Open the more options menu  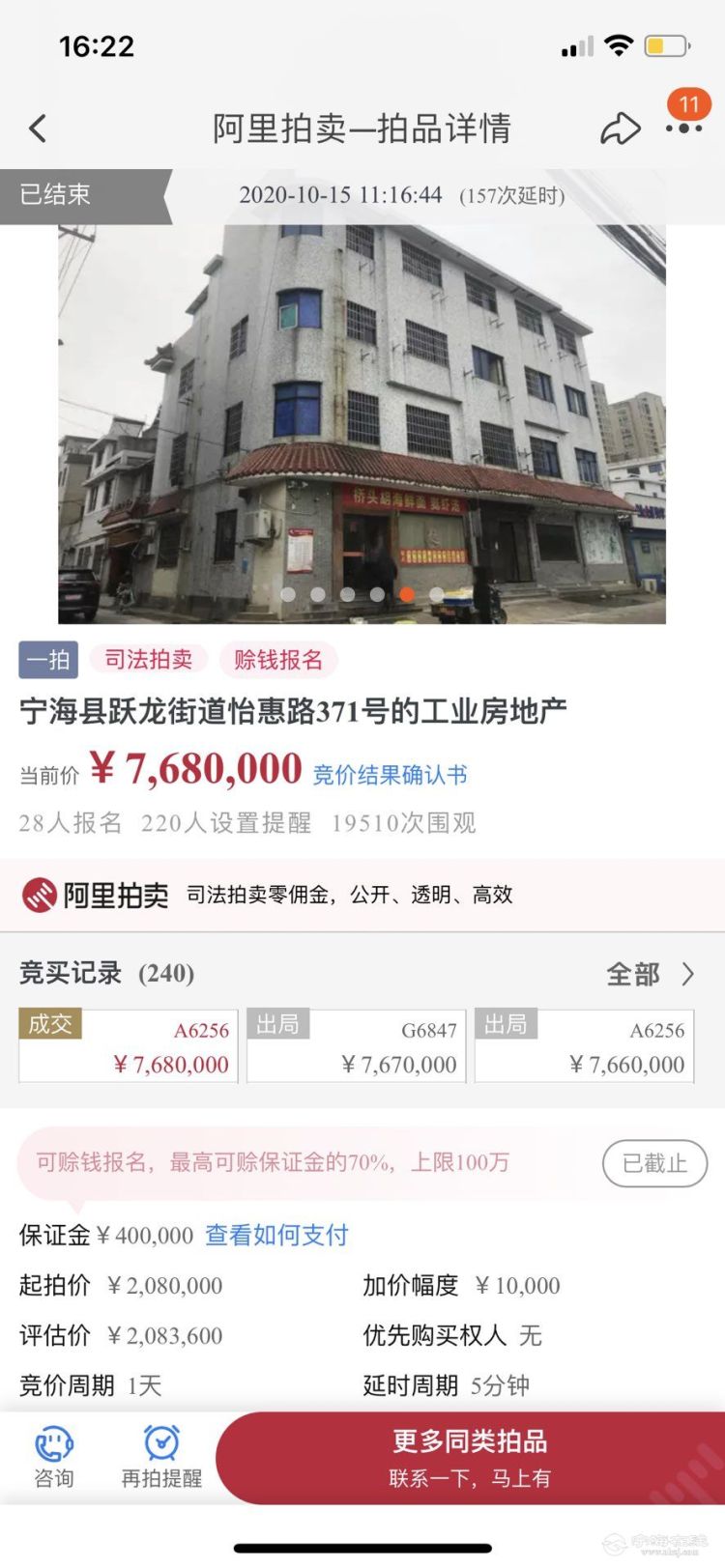[x=683, y=128]
